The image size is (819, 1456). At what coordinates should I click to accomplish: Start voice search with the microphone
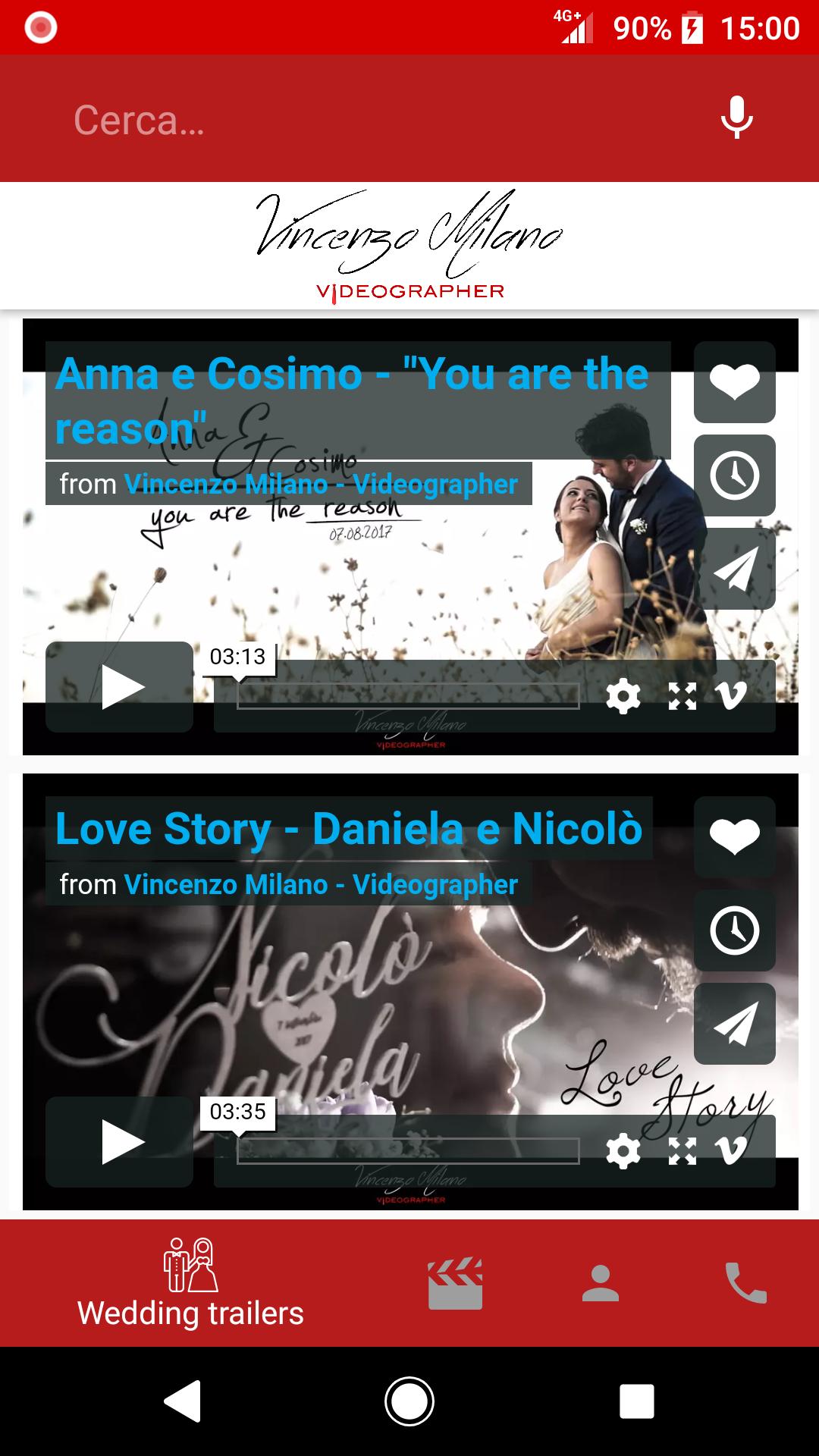(736, 118)
